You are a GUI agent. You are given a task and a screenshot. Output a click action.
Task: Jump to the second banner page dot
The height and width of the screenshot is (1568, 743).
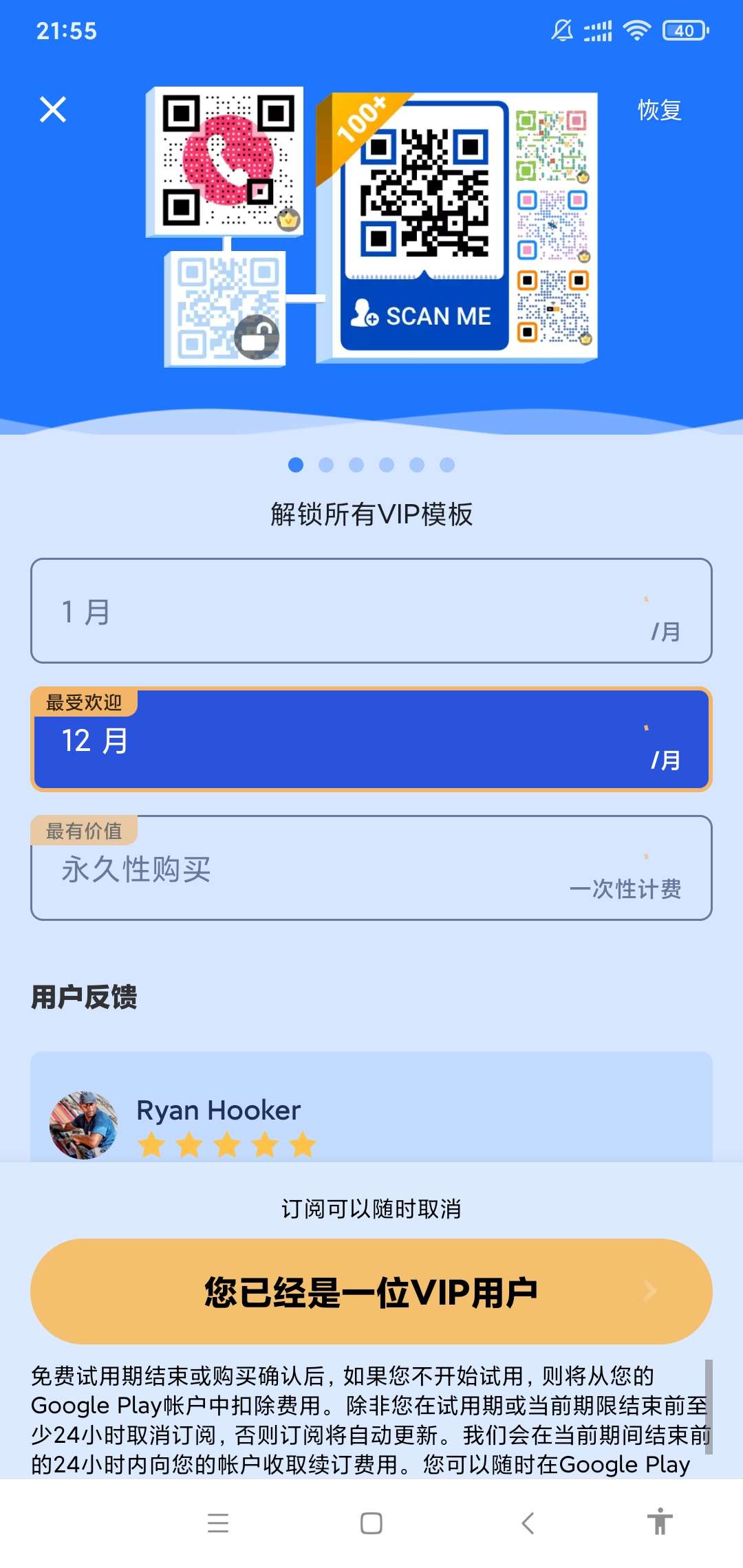326,466
